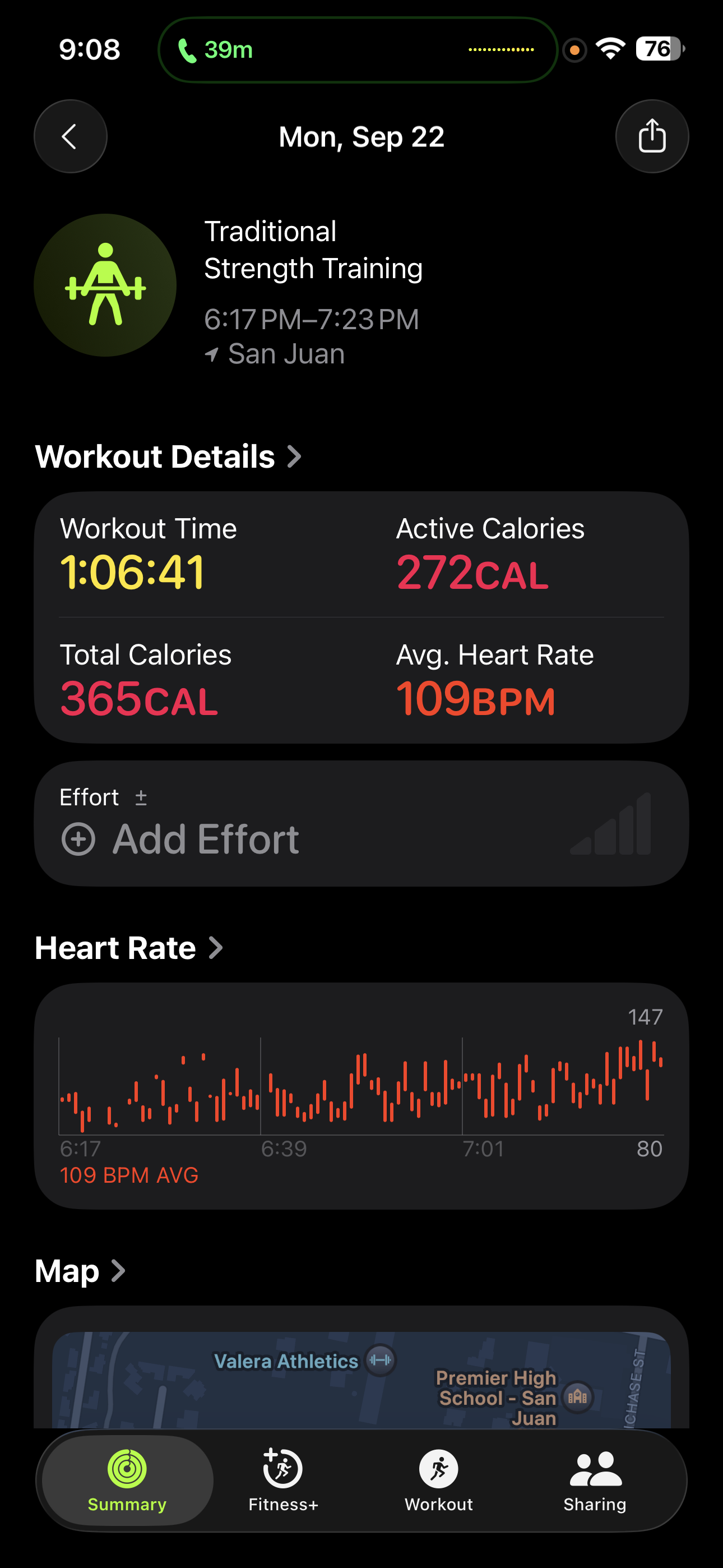This screenshot has height=1568, width=723.
Task: Expand the Map section chevron
Action: [118, 1271]
